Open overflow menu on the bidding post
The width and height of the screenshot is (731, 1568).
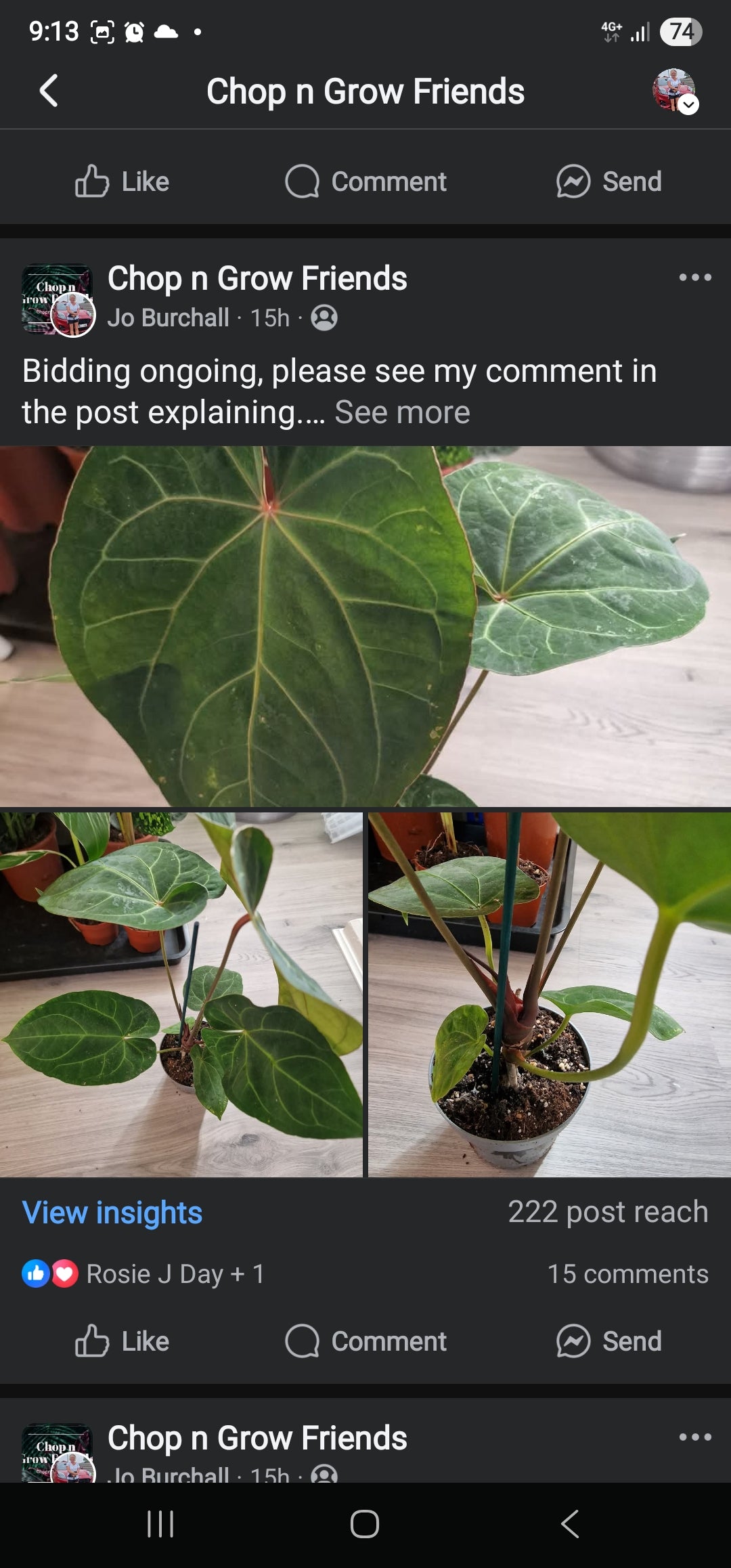click(695, 278)
